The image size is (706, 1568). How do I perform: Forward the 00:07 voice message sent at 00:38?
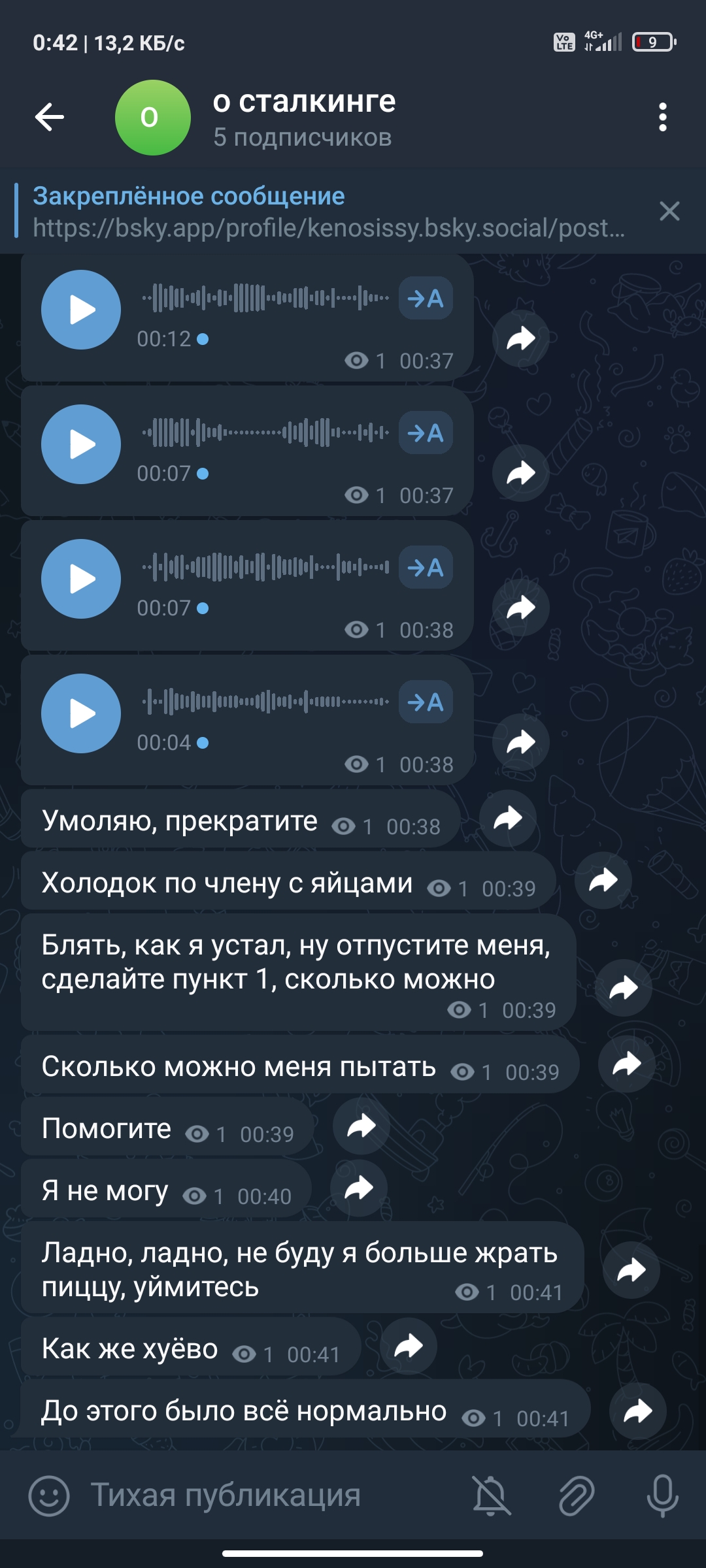point(520,608)
